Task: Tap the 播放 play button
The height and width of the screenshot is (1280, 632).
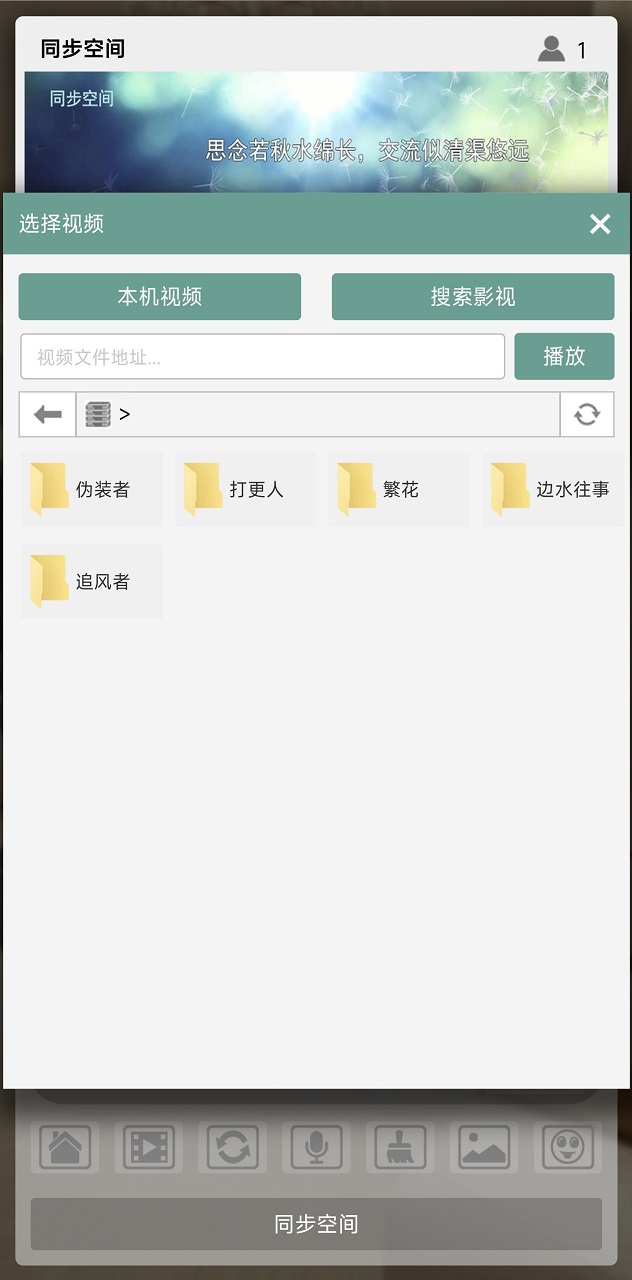Action: (564, 357)
